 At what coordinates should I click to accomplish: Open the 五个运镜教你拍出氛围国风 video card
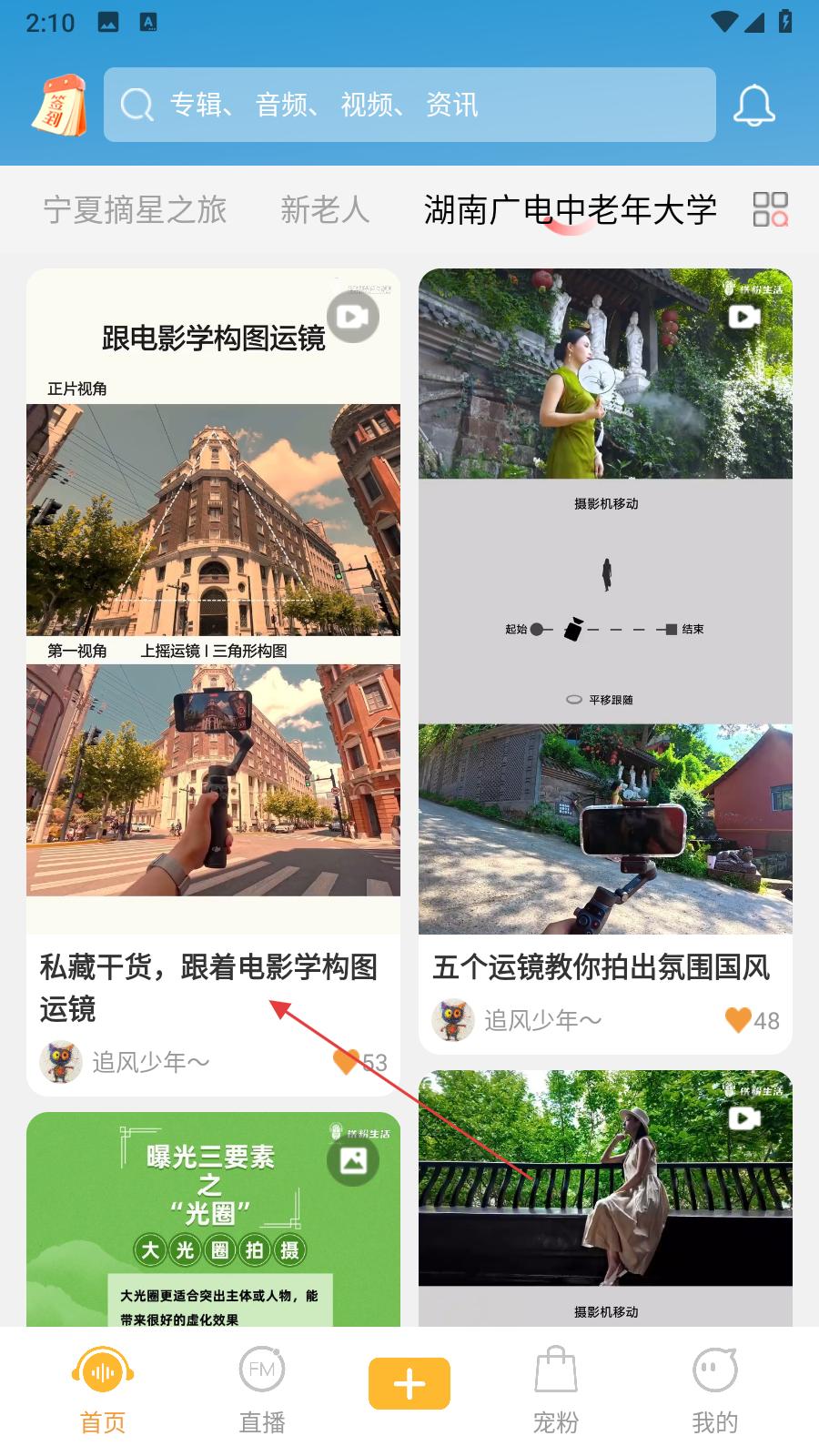(605, 601)
